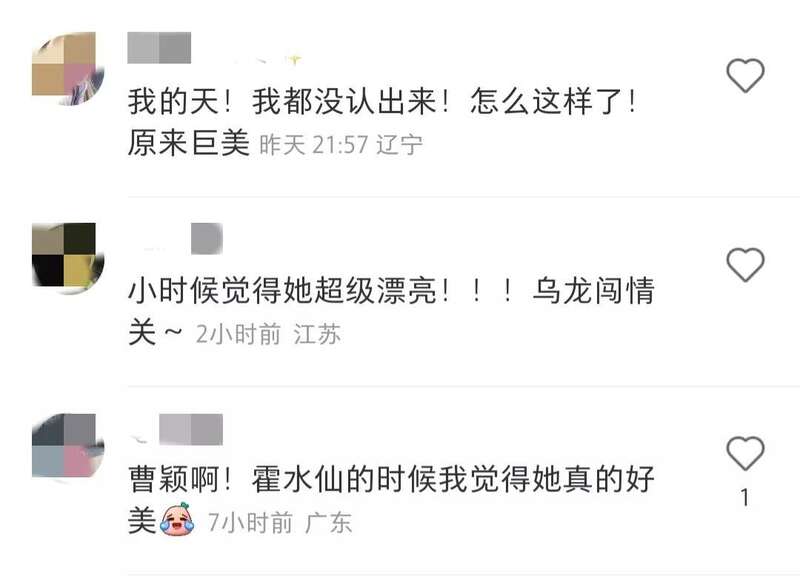
Task: Like the comment about 曹颖 霍水仙
Action: pyautogui.click(x=745, y=454)
